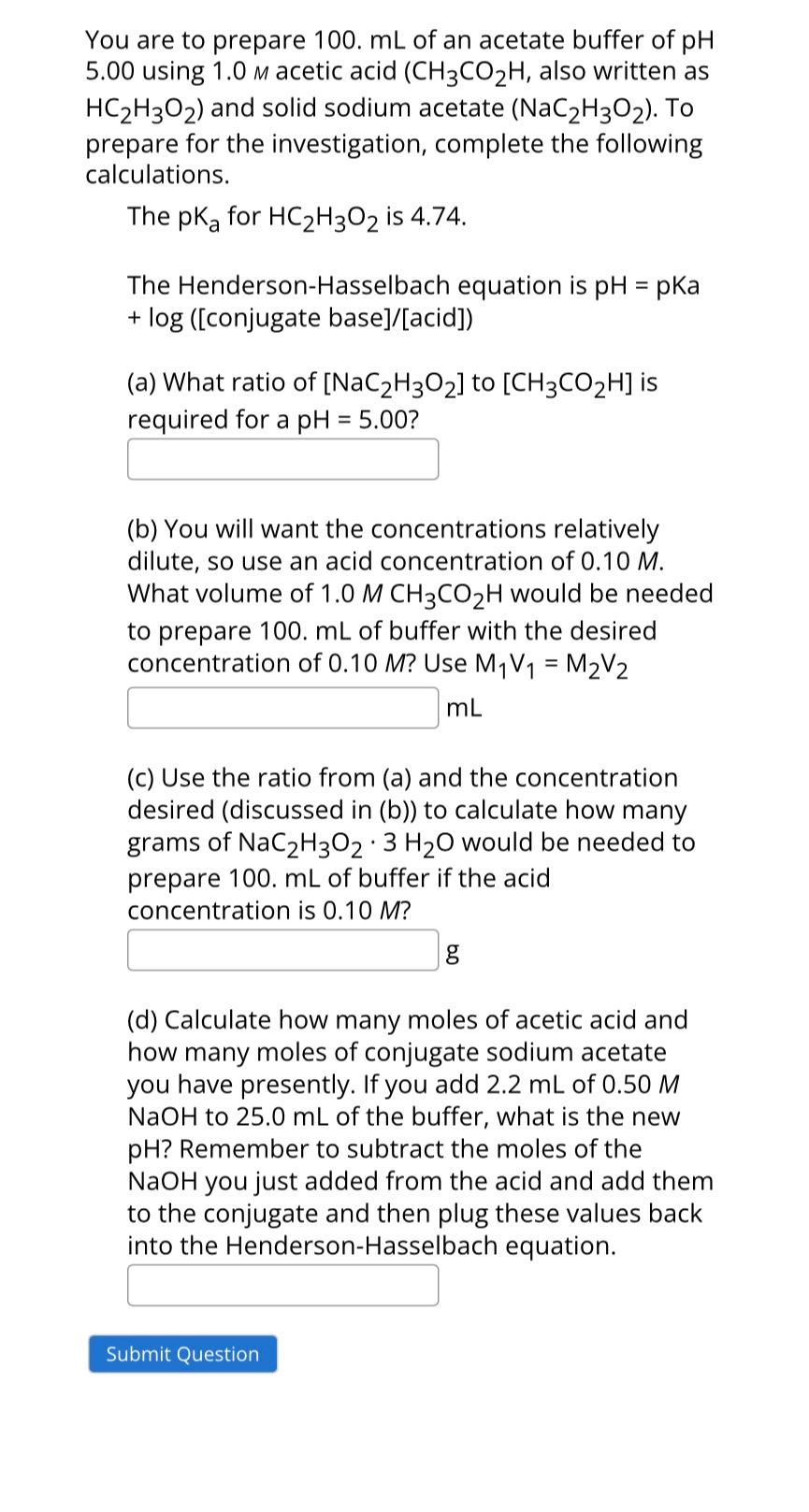Select the first blank answer field on the page
This screenshot has height=1512, width=809.
(x=283, y=459)
